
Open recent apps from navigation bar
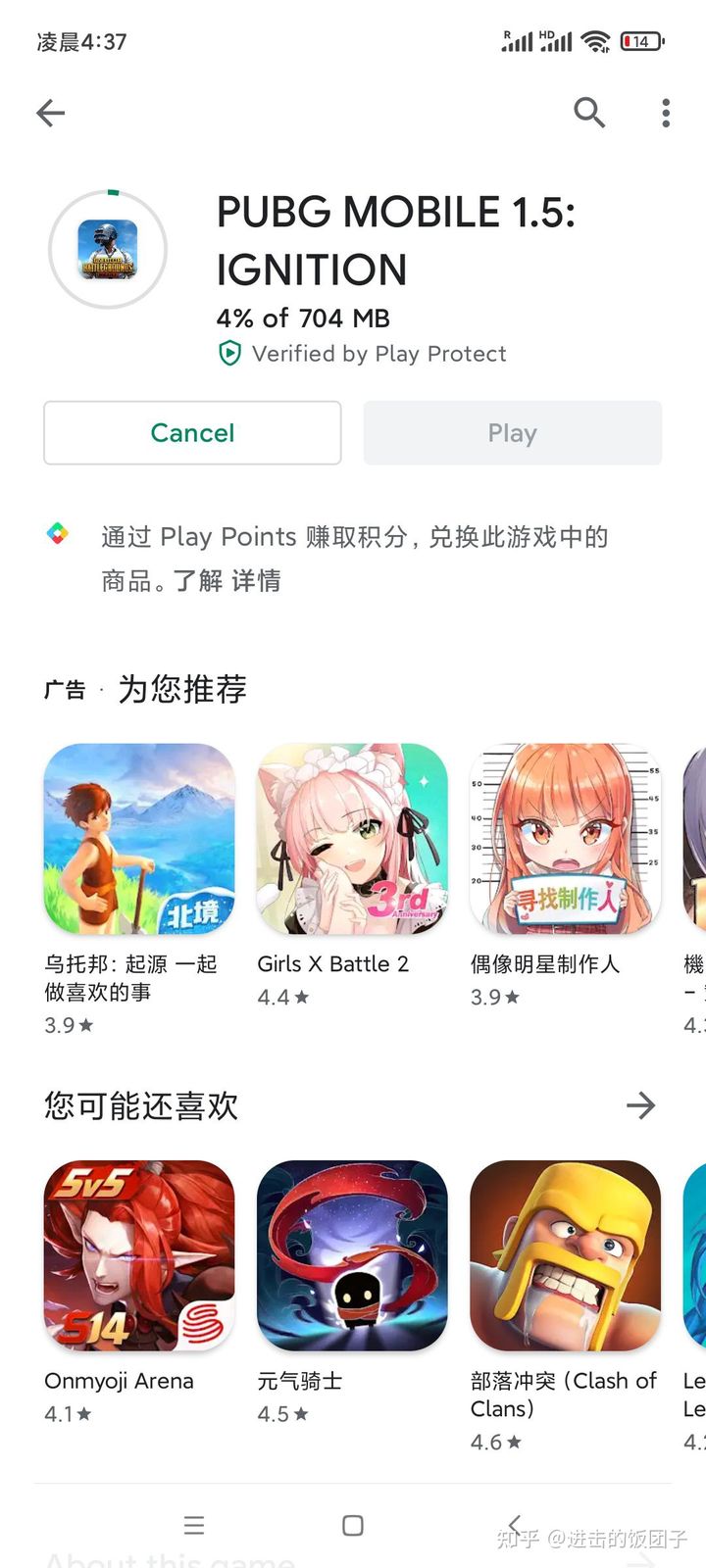[x=194, y=1525]
